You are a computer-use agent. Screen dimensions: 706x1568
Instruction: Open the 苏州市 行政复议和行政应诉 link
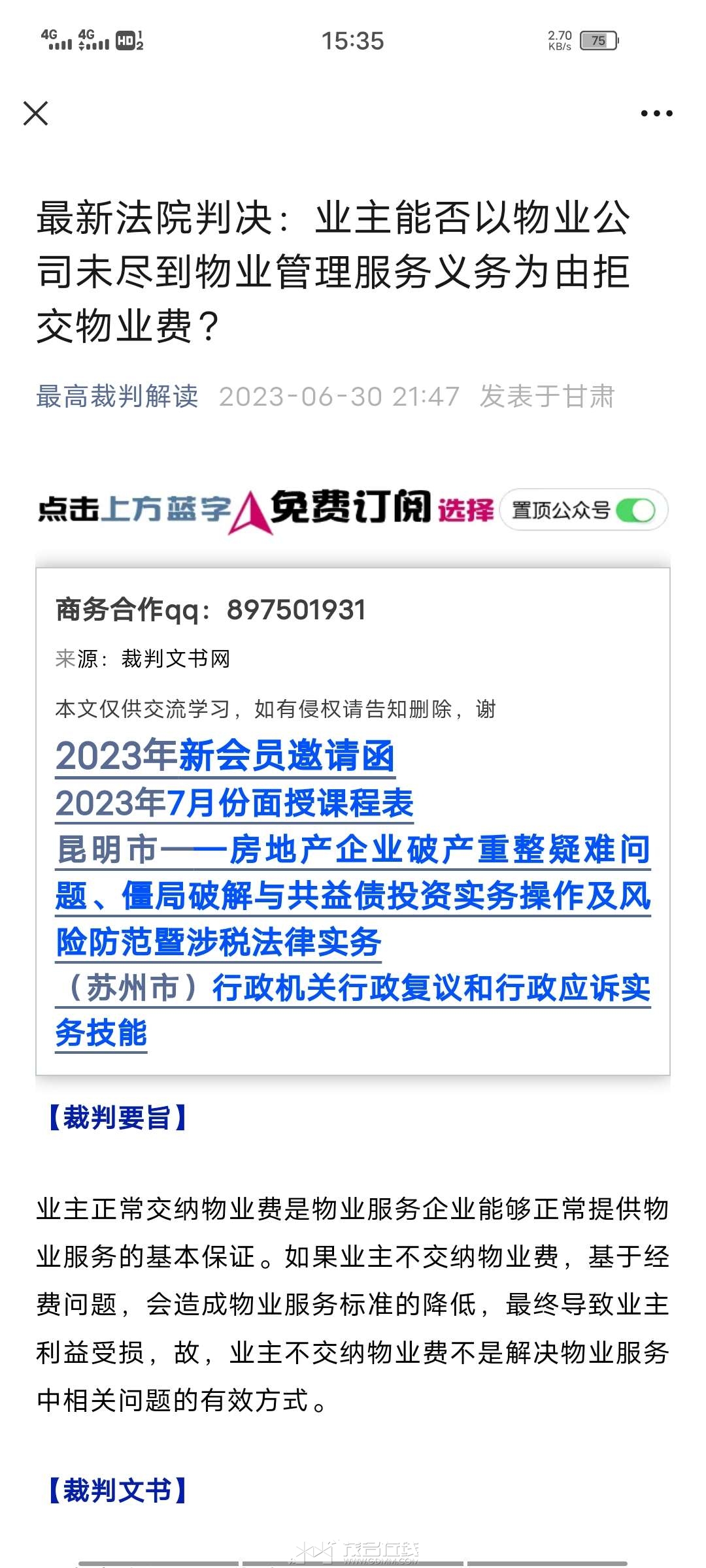tap(353, 1010)
